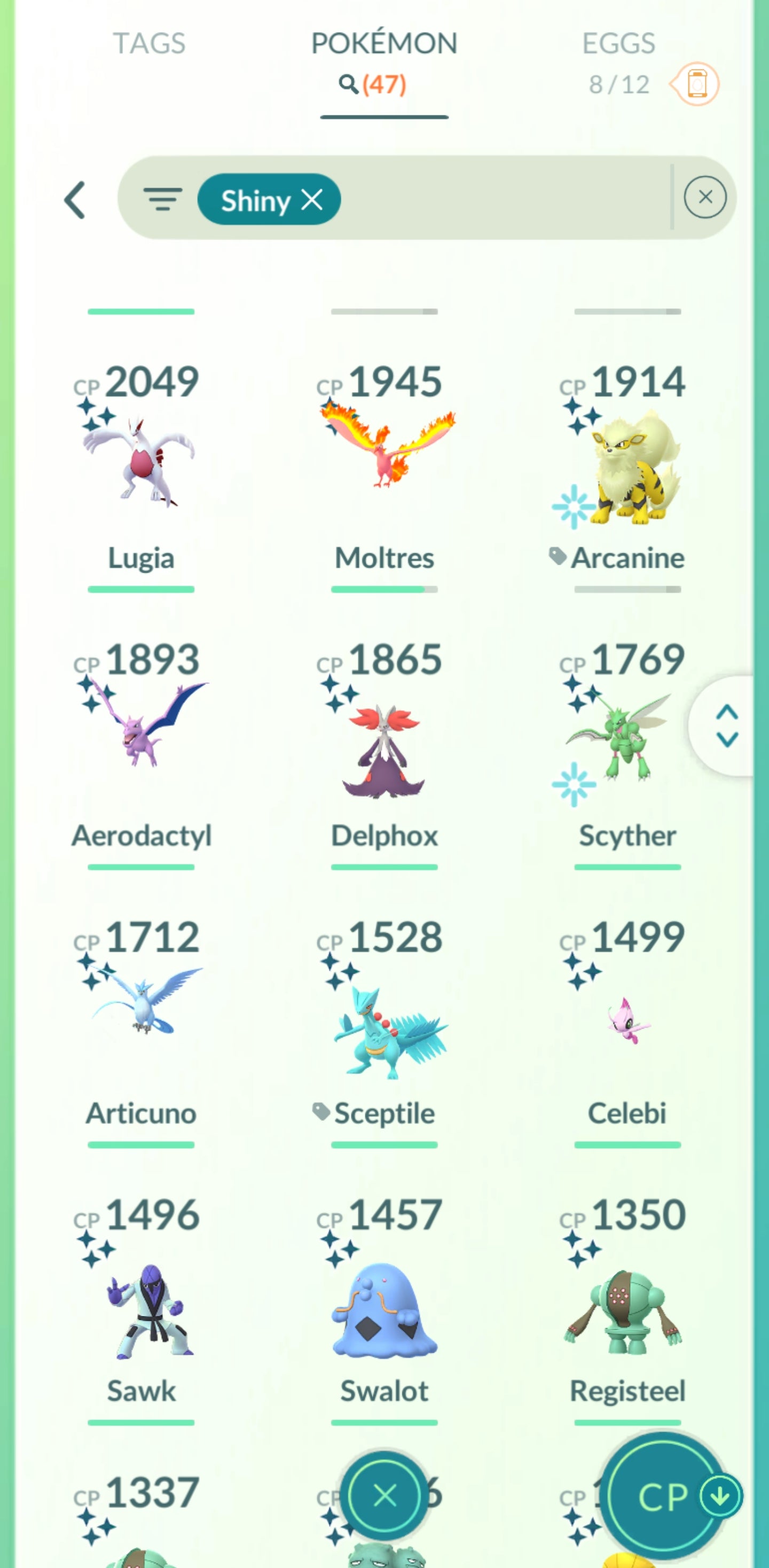Open Lugia with CP 2049
This screenshot has width=769, height=1568.
click(x=141, y=463)
